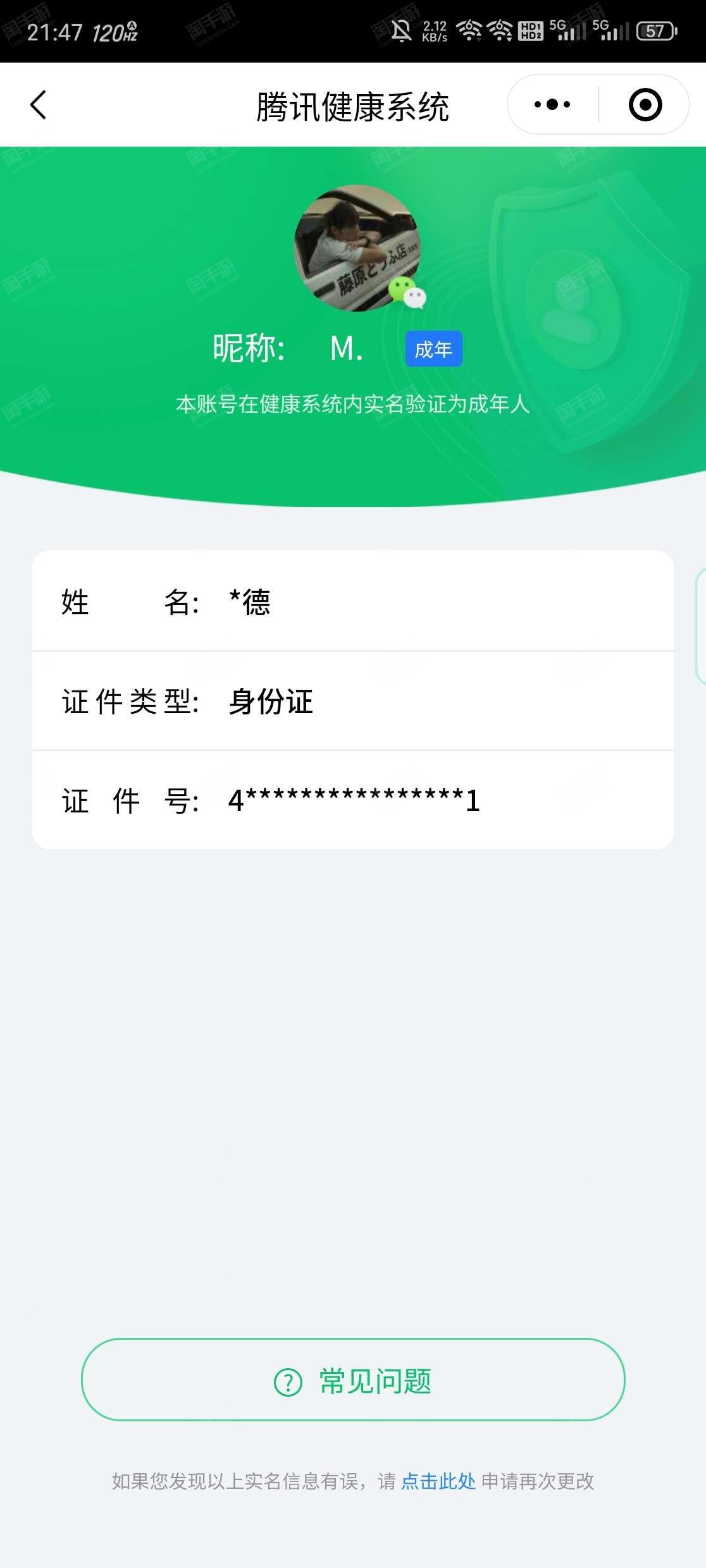Close the mini program with the circle button
706x1568 pixels.
pos(645,105)
